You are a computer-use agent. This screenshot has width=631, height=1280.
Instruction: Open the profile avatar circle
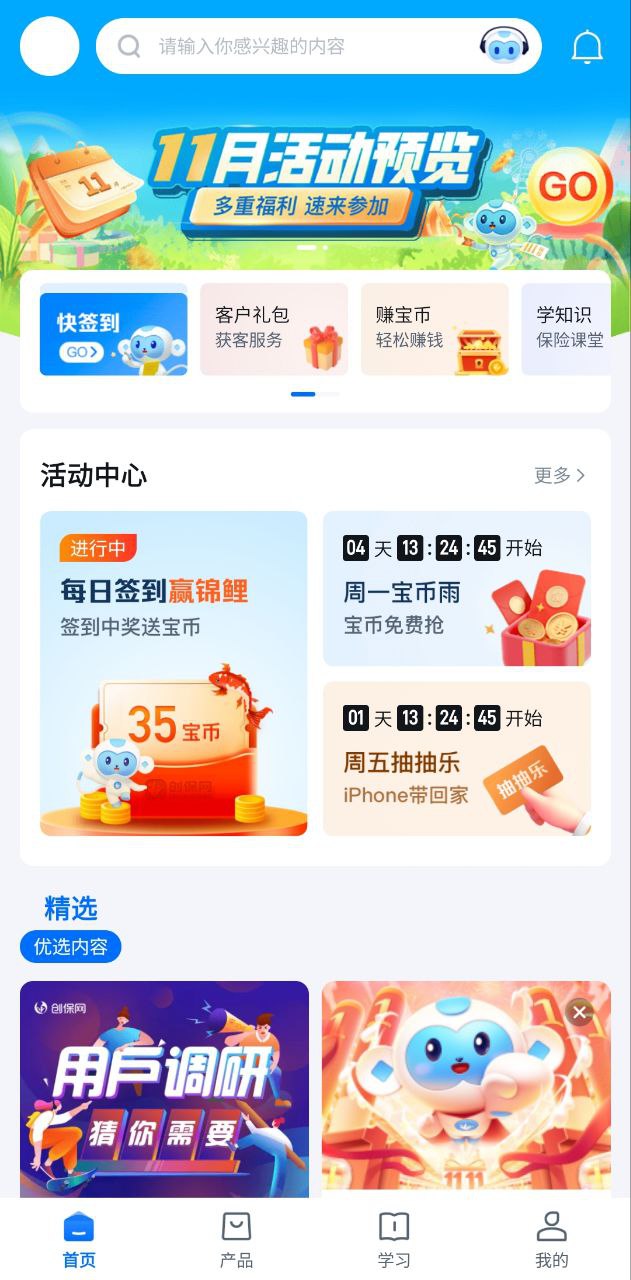(49, 46)
